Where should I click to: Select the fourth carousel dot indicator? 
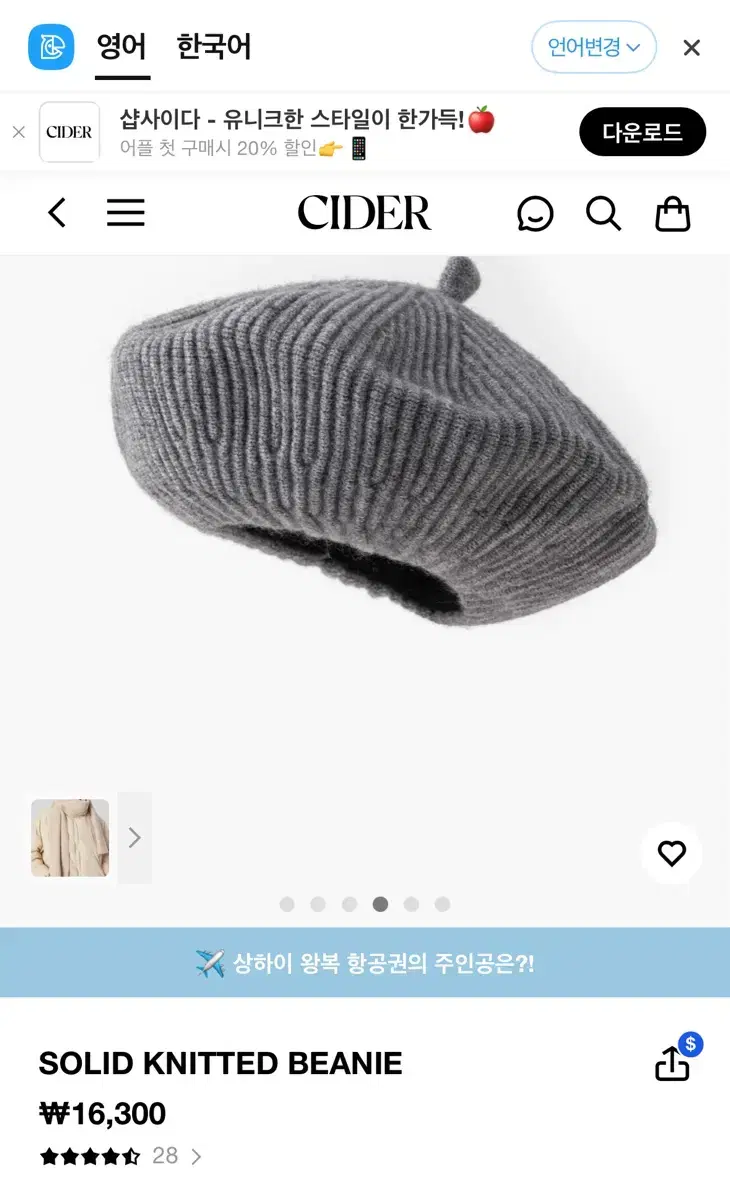pos(380,903)
